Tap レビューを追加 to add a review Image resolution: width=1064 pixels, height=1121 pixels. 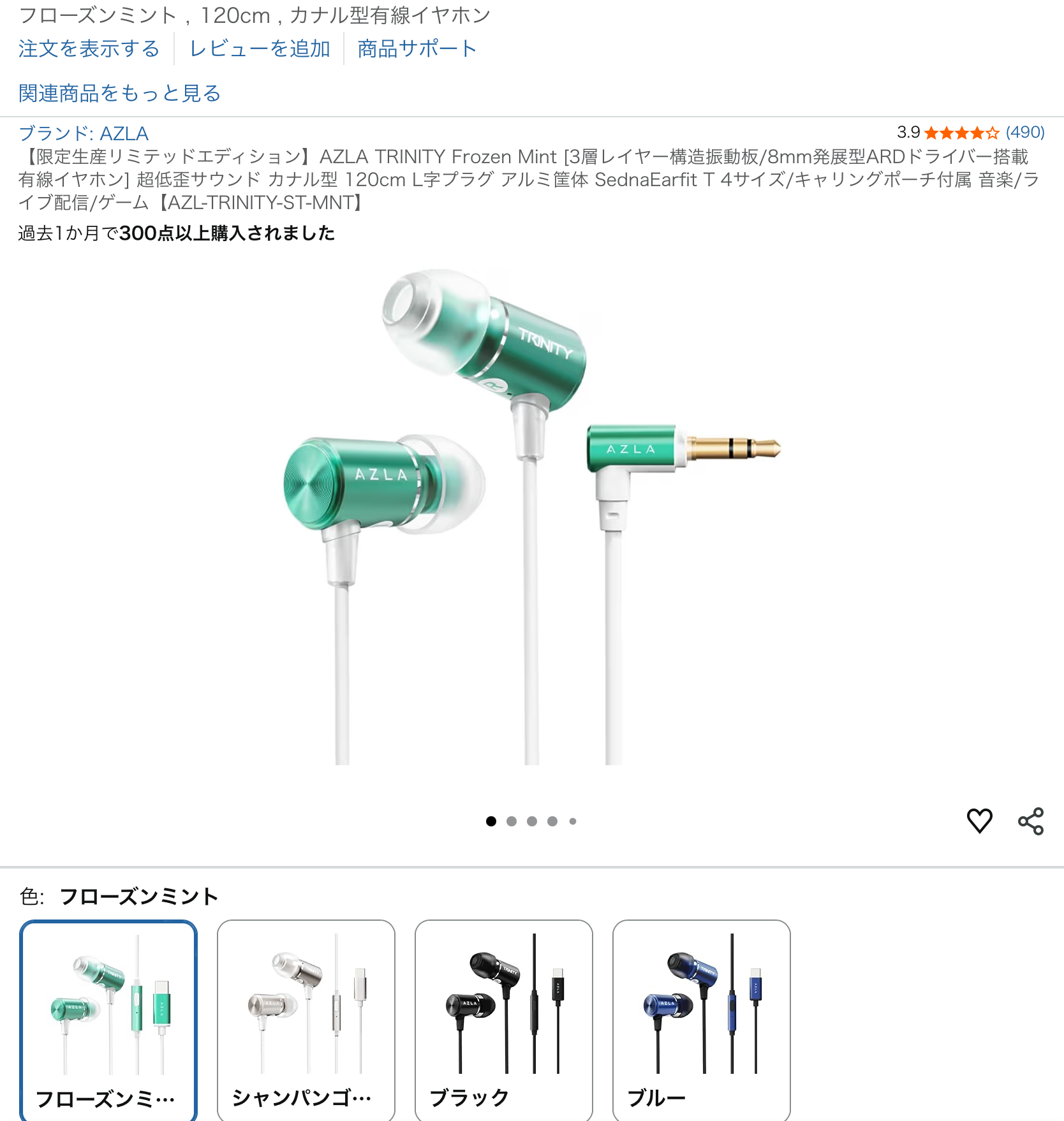coord(260,48)
